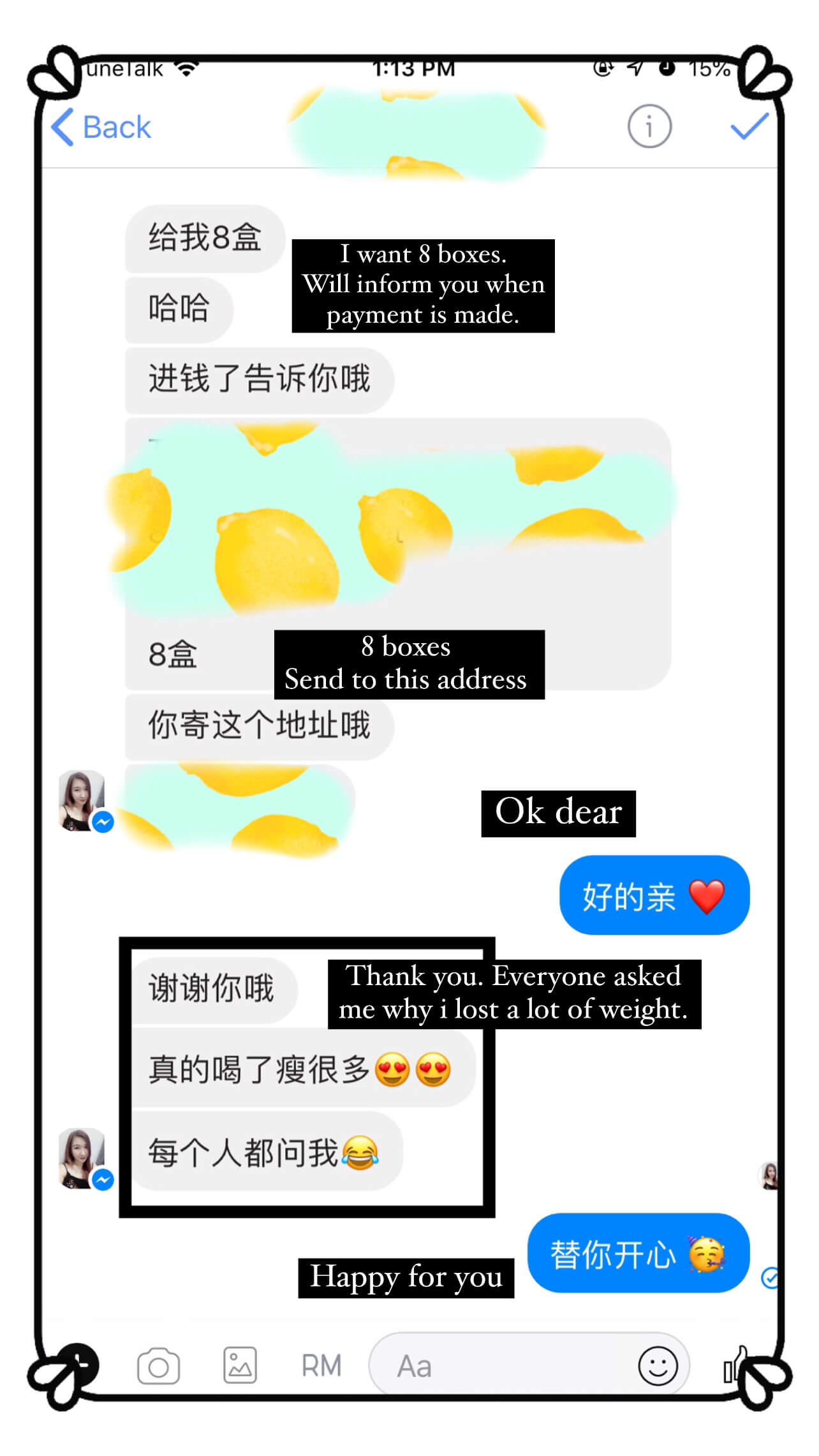Tap the Messenger badge on the sender's avatar
The image size is (819, 1456).
coord(103,821)
